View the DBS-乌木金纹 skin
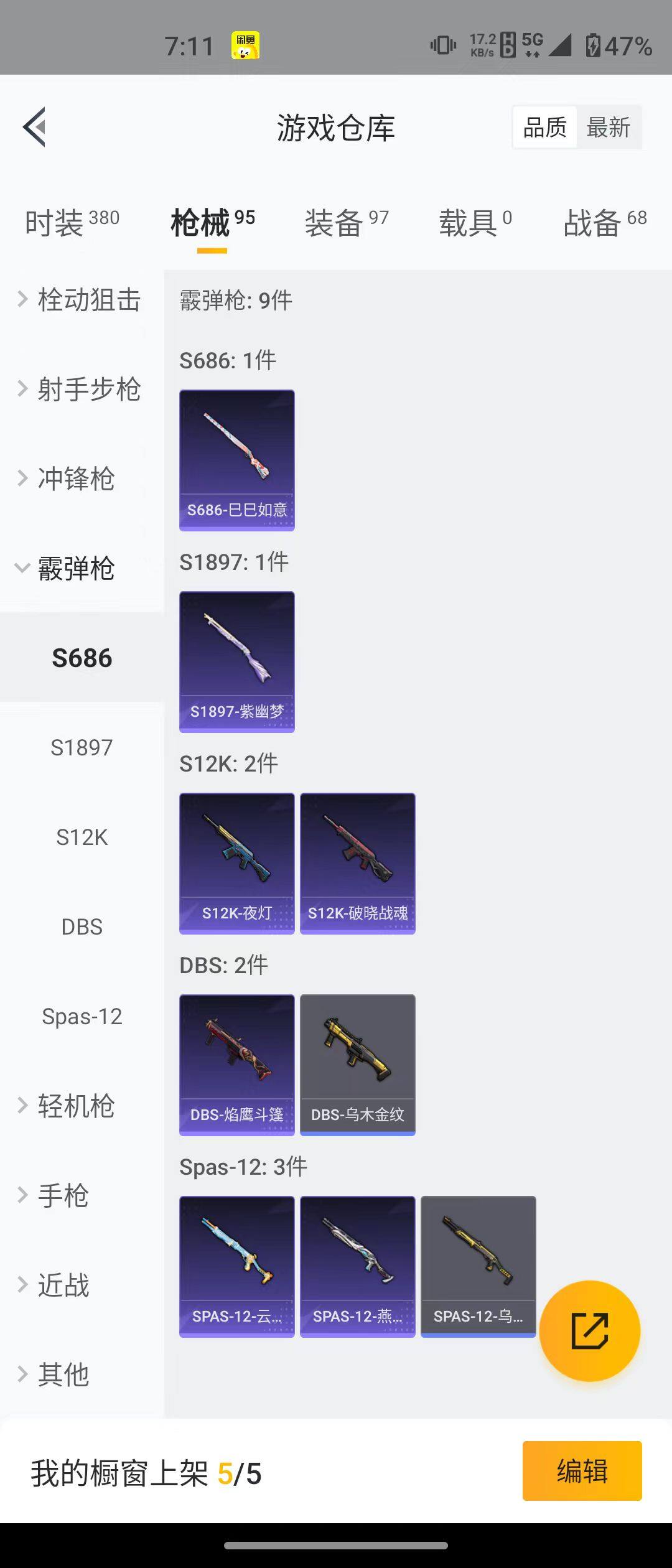This screenshot has width=672, height=1568. (x=358, y=1065)
